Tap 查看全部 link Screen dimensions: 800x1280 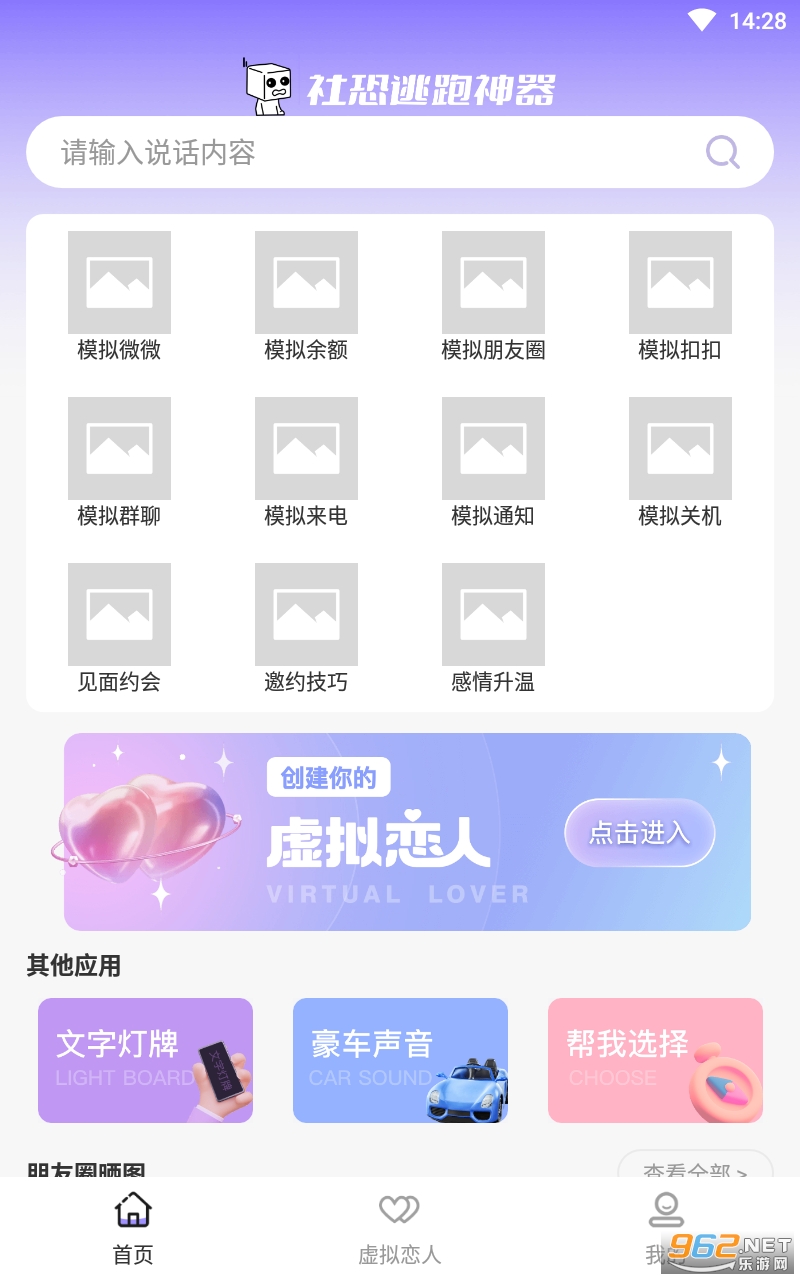695,1168
